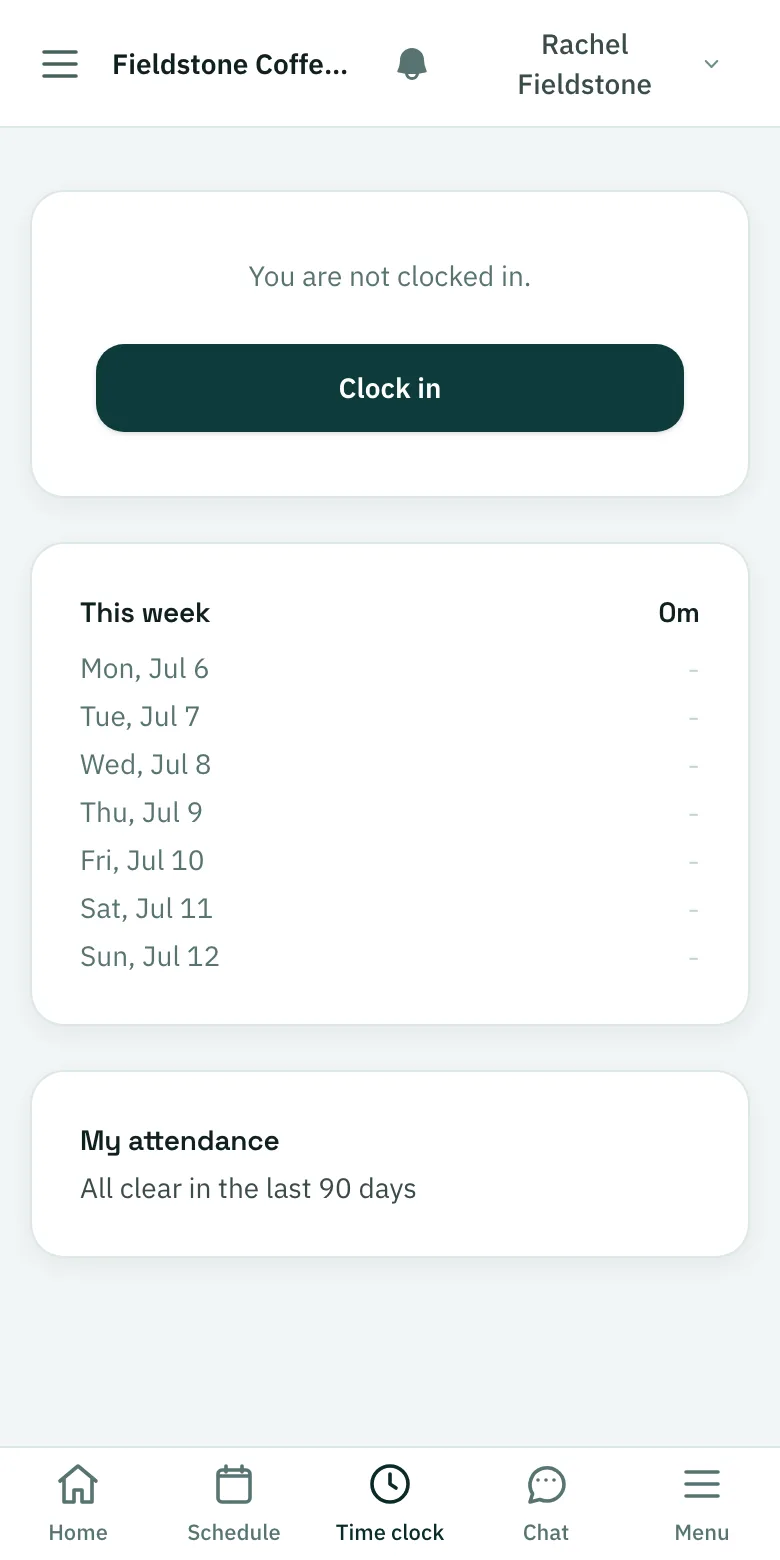
Task: Open the Menu tab in the bottom bar
Action: click(x=702, y=1504)
